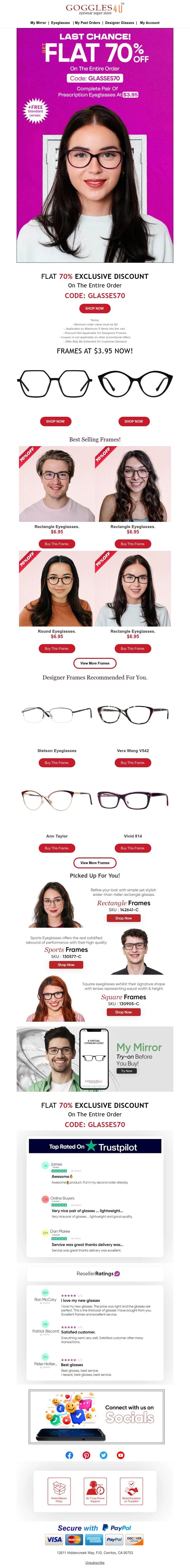The image size is (190, 1568).
Task: Open the My Mirror link in header
Action: tap(38, 23)
